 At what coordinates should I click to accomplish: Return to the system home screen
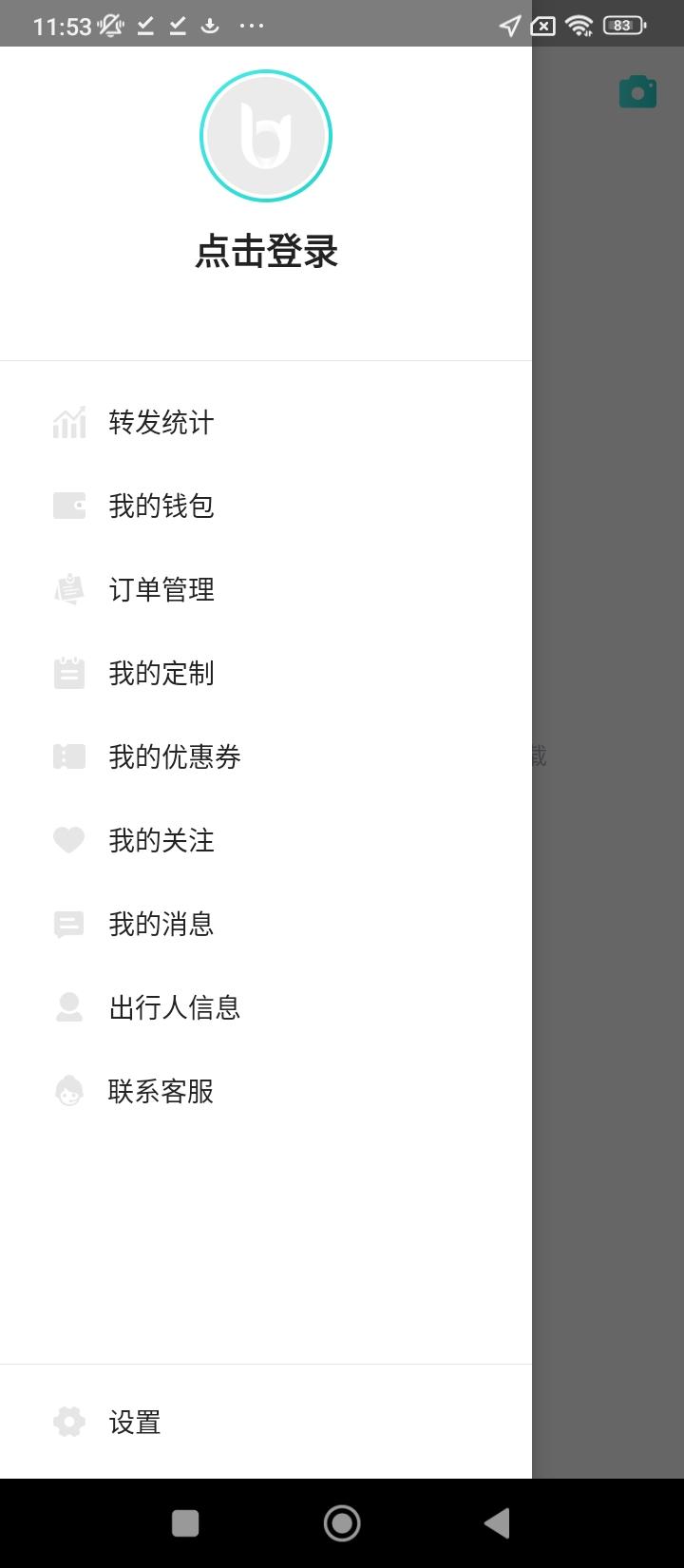[342, 1523]
